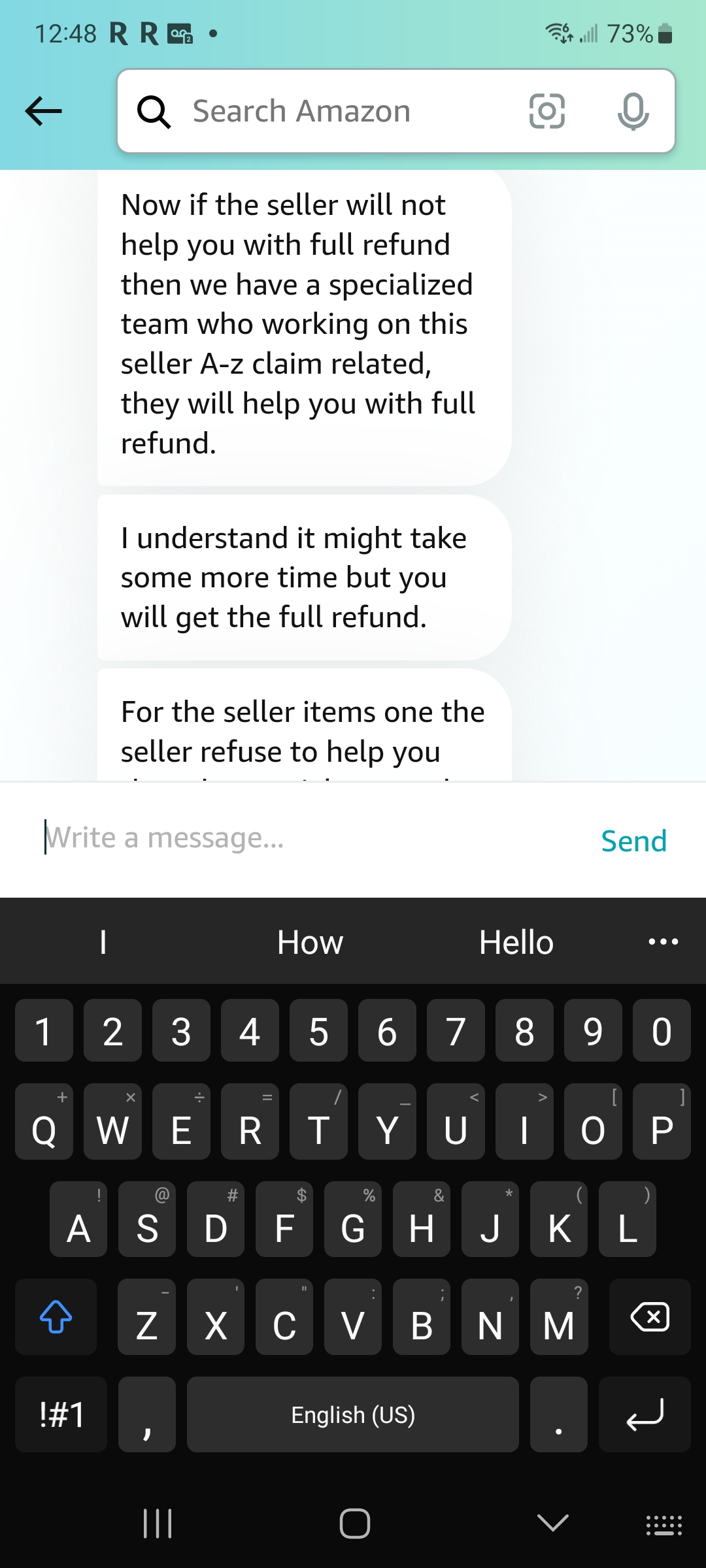Tap the magnifying glass search icon
Viewport: 706px width, 1568px height.
(x=154, y=110)
